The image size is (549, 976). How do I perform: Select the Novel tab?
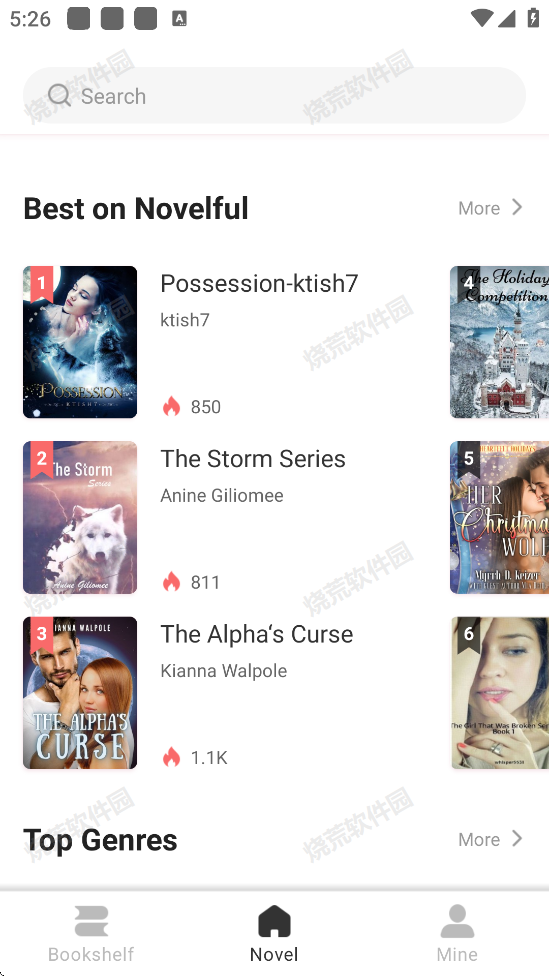click(x=274, y=934)
